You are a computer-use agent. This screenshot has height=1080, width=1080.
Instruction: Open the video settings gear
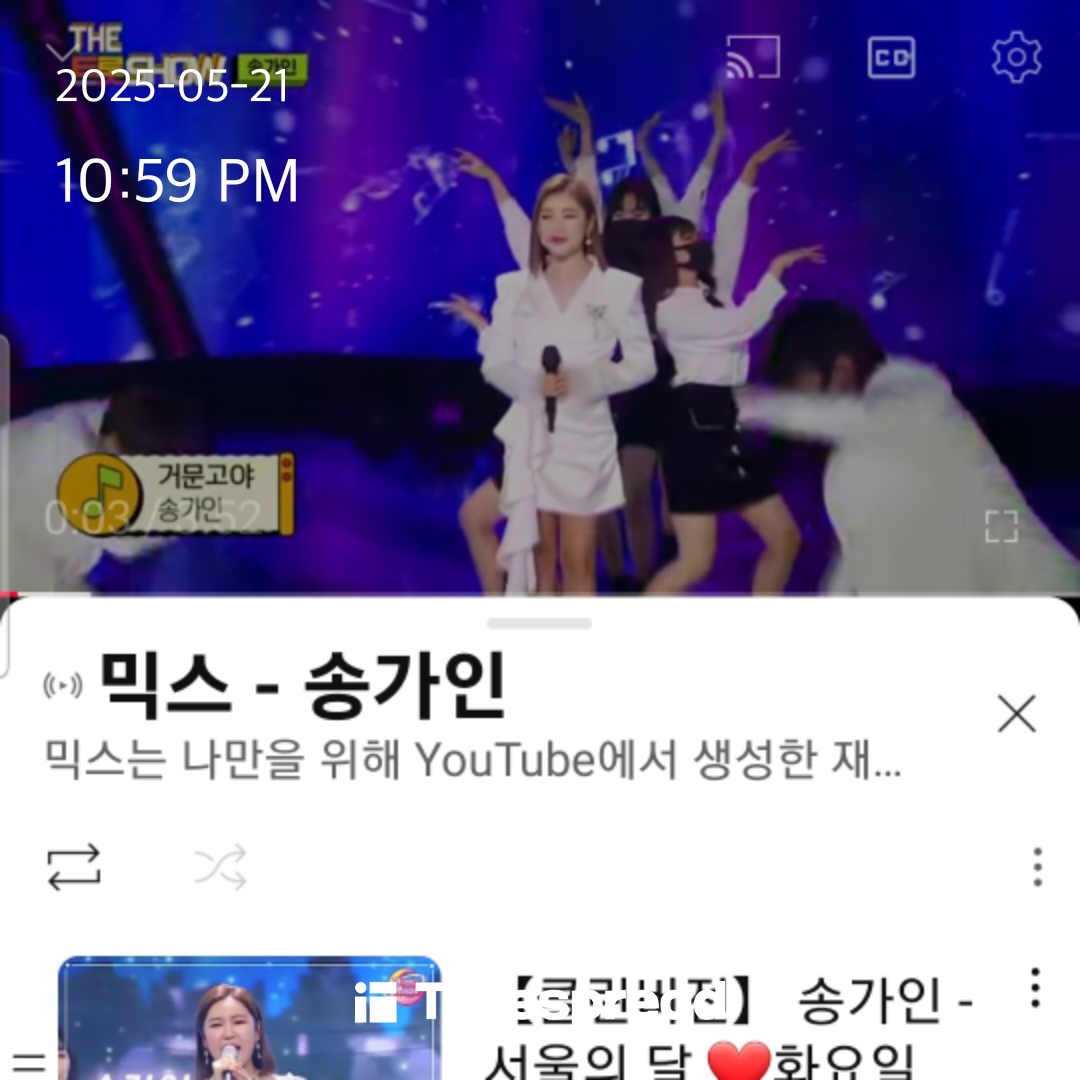[x=1016, y=58]
